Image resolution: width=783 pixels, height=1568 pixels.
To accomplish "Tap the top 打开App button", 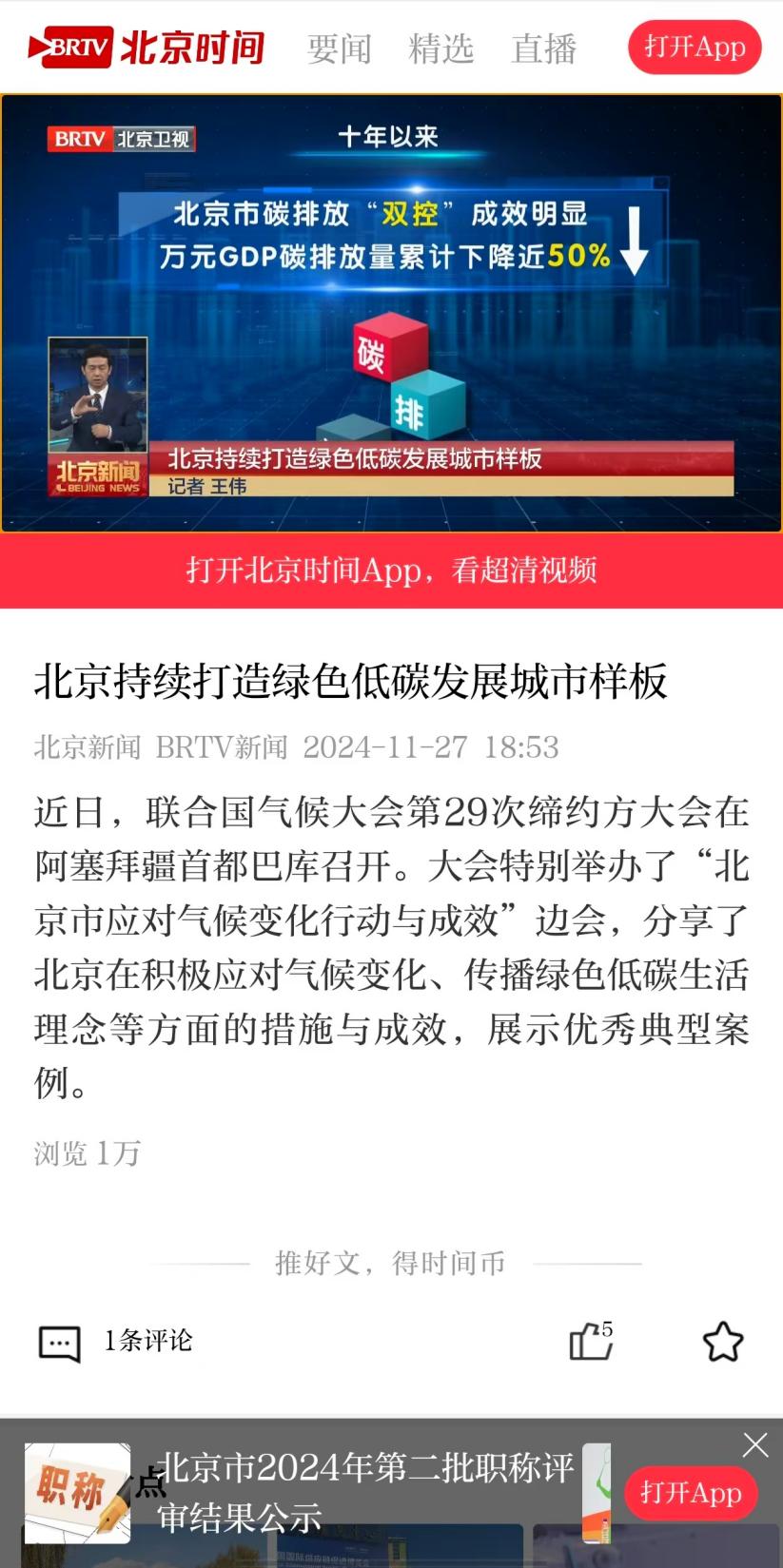I will (695, 48).
